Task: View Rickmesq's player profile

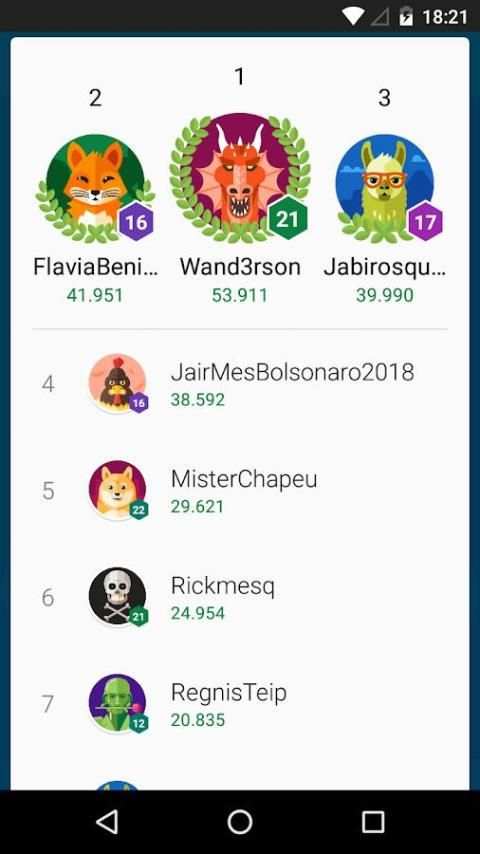Action: point(240,597)
